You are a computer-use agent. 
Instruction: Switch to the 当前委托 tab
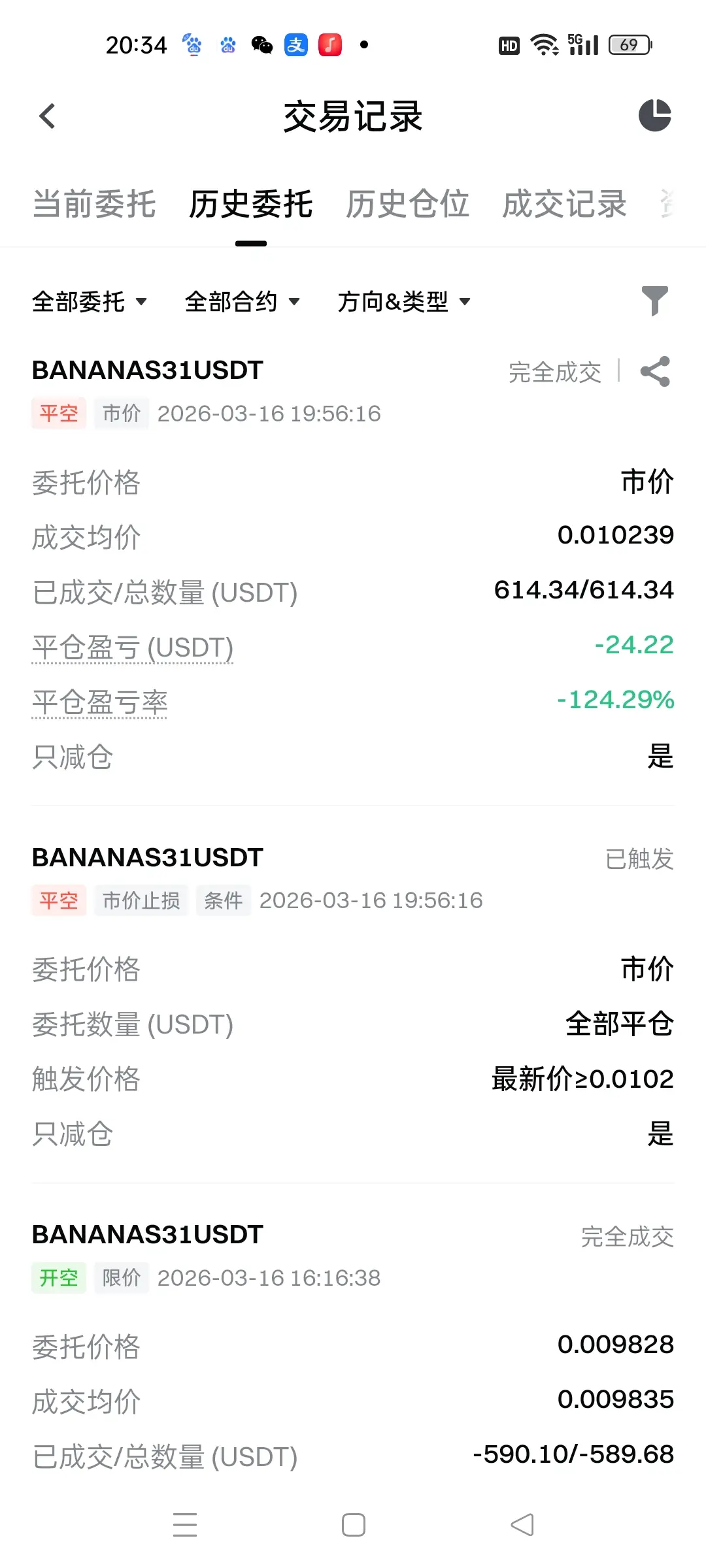pos(94,204)
